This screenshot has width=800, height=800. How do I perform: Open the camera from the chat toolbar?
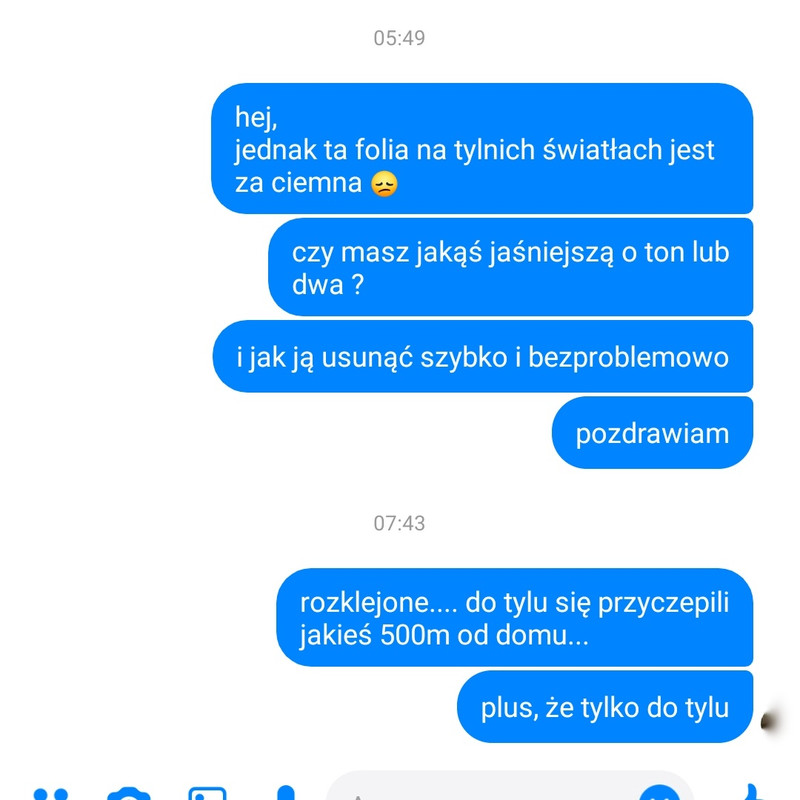coord(128,794)
